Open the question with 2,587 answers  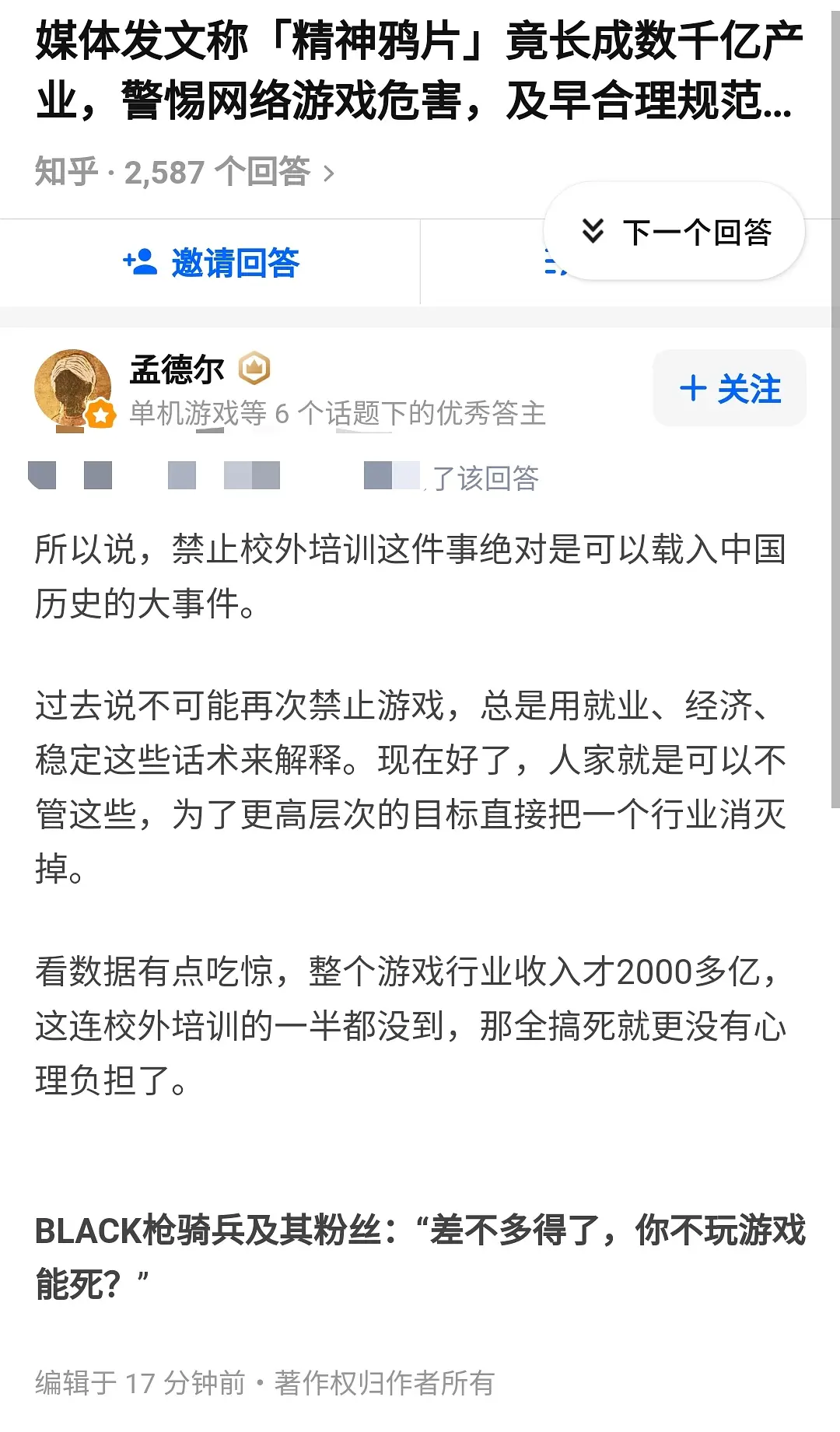point(185,172)
